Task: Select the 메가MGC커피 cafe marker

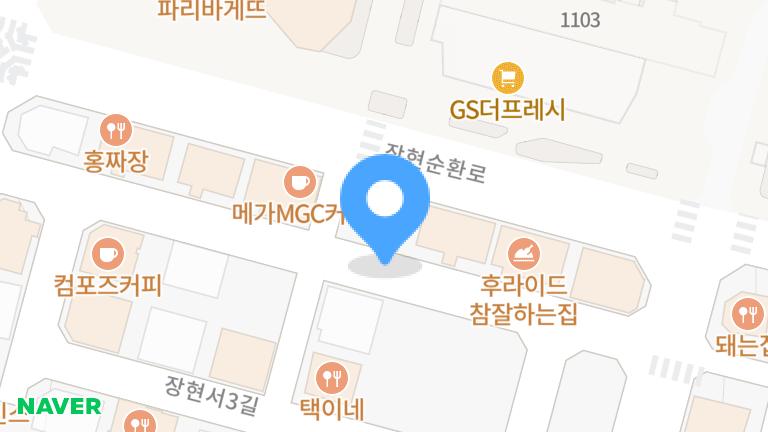Action: tap(299, 182)
